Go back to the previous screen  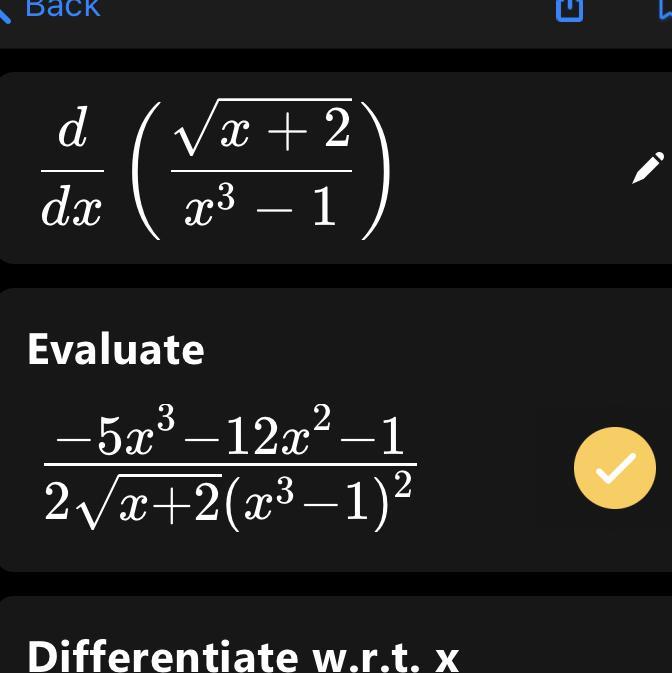(55, 8)
